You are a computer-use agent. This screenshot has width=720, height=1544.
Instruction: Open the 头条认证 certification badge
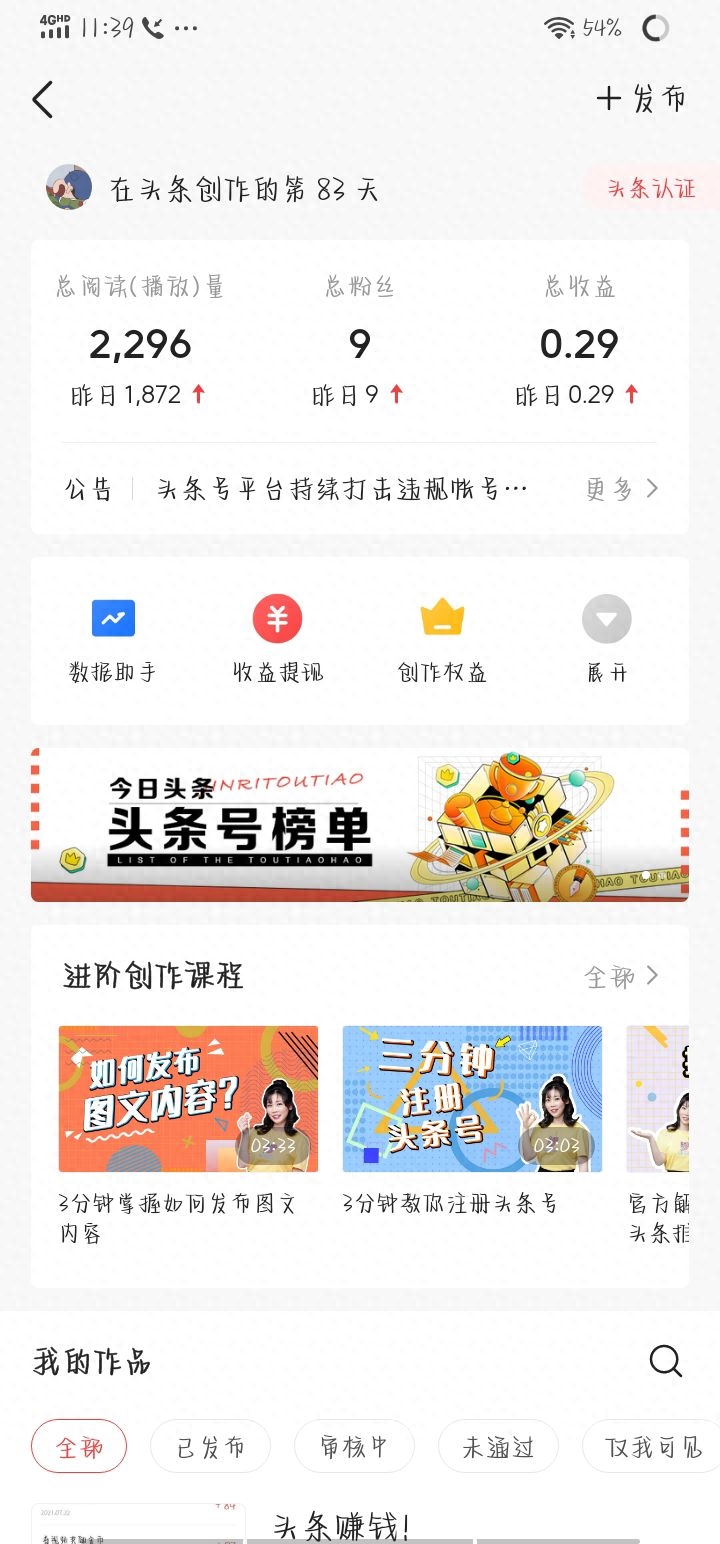652,188
